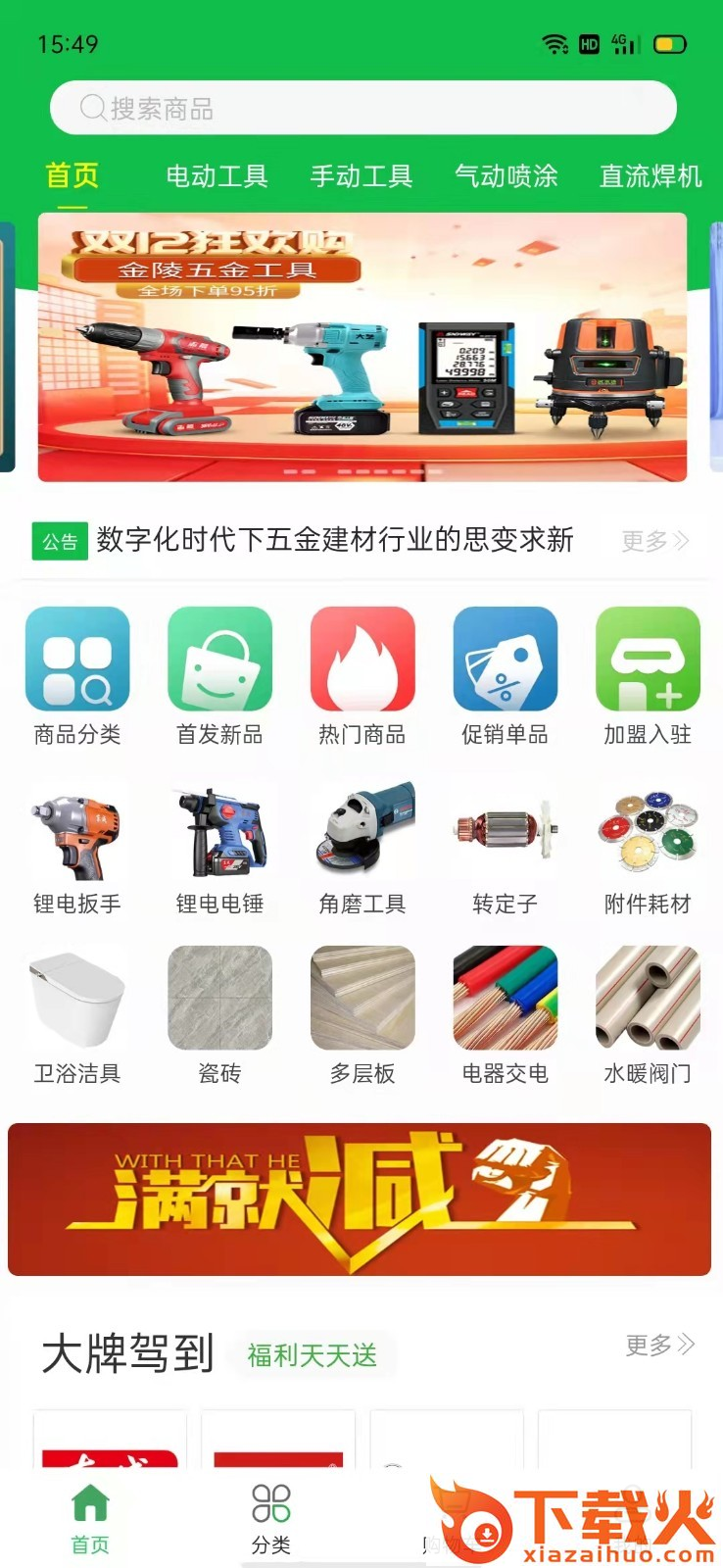The width and height of the screenshot is (723, 1568).
Task: Open 促销单品 promotions icon
Action: (x=505, y=659)
